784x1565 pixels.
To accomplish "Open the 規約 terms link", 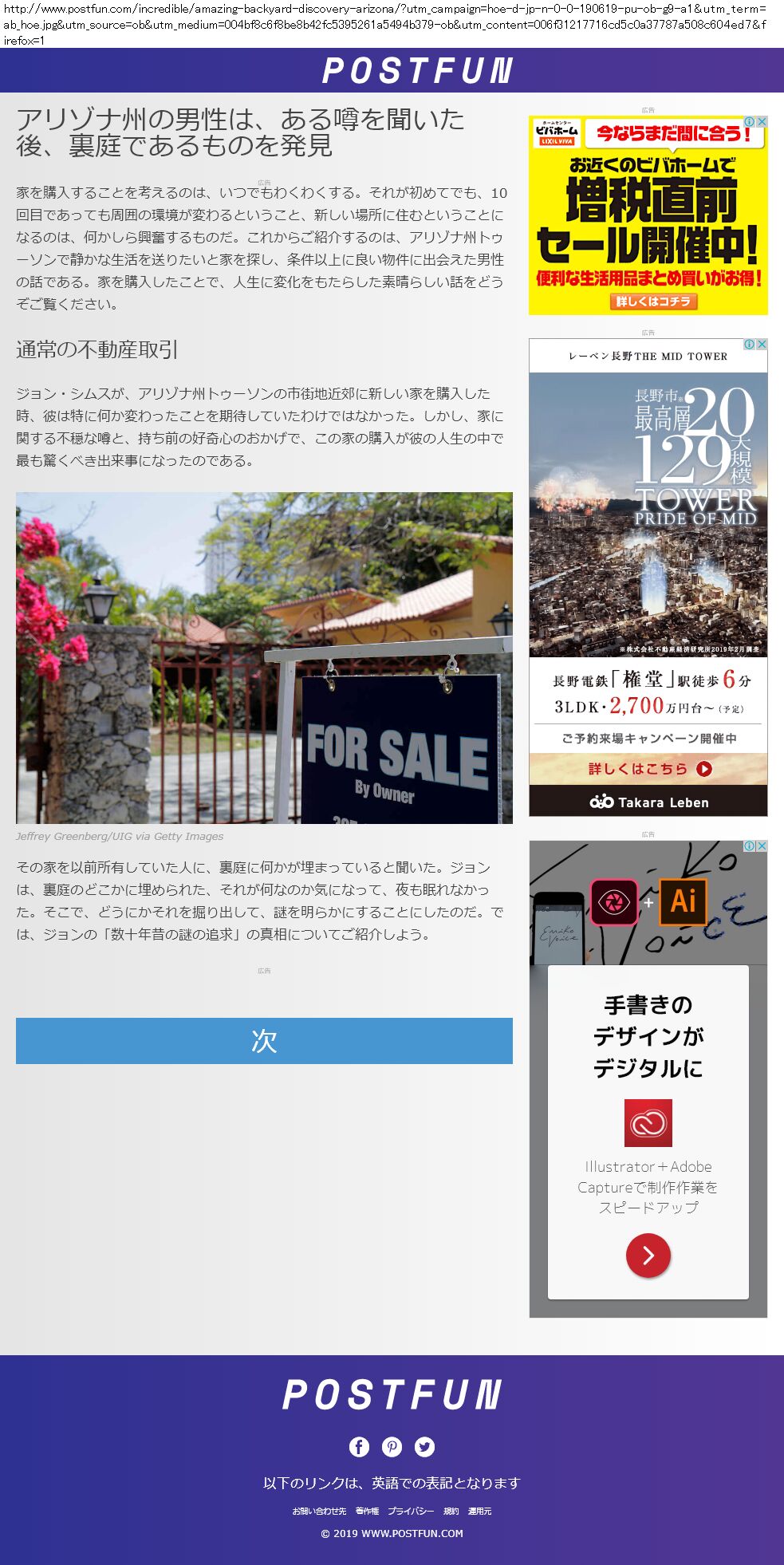I will click(x=451, y=1511).
